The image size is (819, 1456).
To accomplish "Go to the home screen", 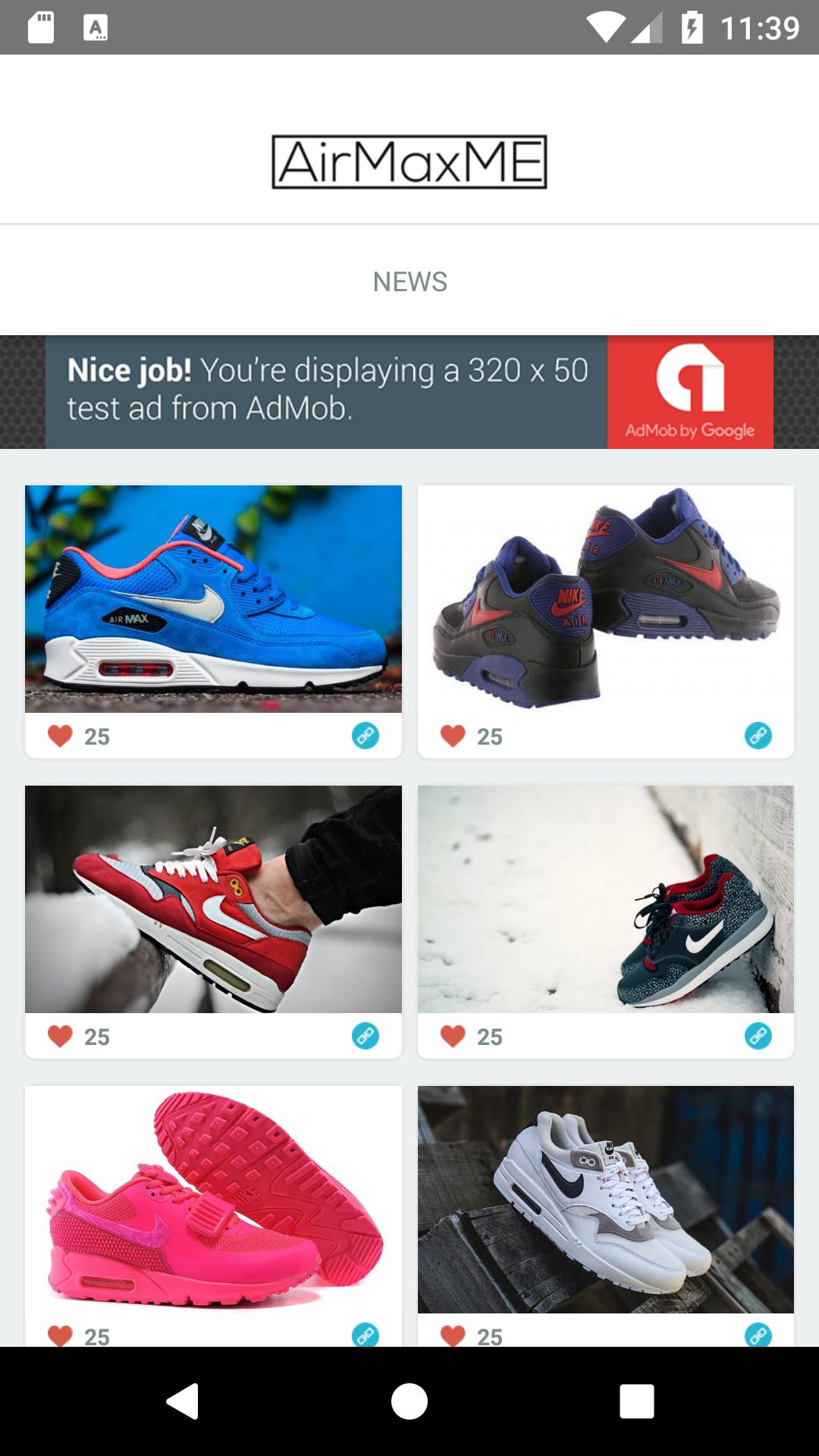I will coord(409,1401).
